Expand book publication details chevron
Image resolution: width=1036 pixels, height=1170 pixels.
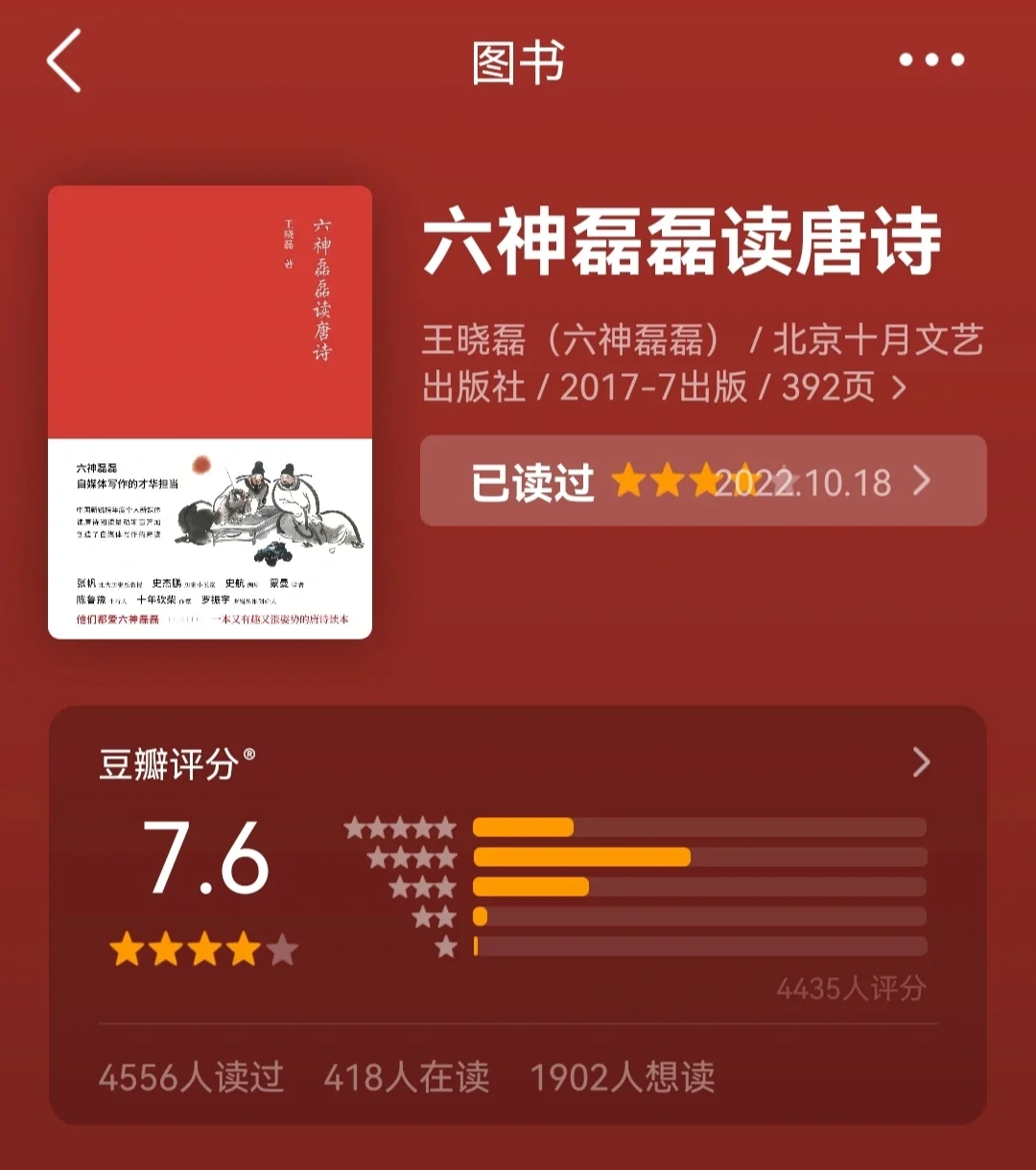[899, 388]
